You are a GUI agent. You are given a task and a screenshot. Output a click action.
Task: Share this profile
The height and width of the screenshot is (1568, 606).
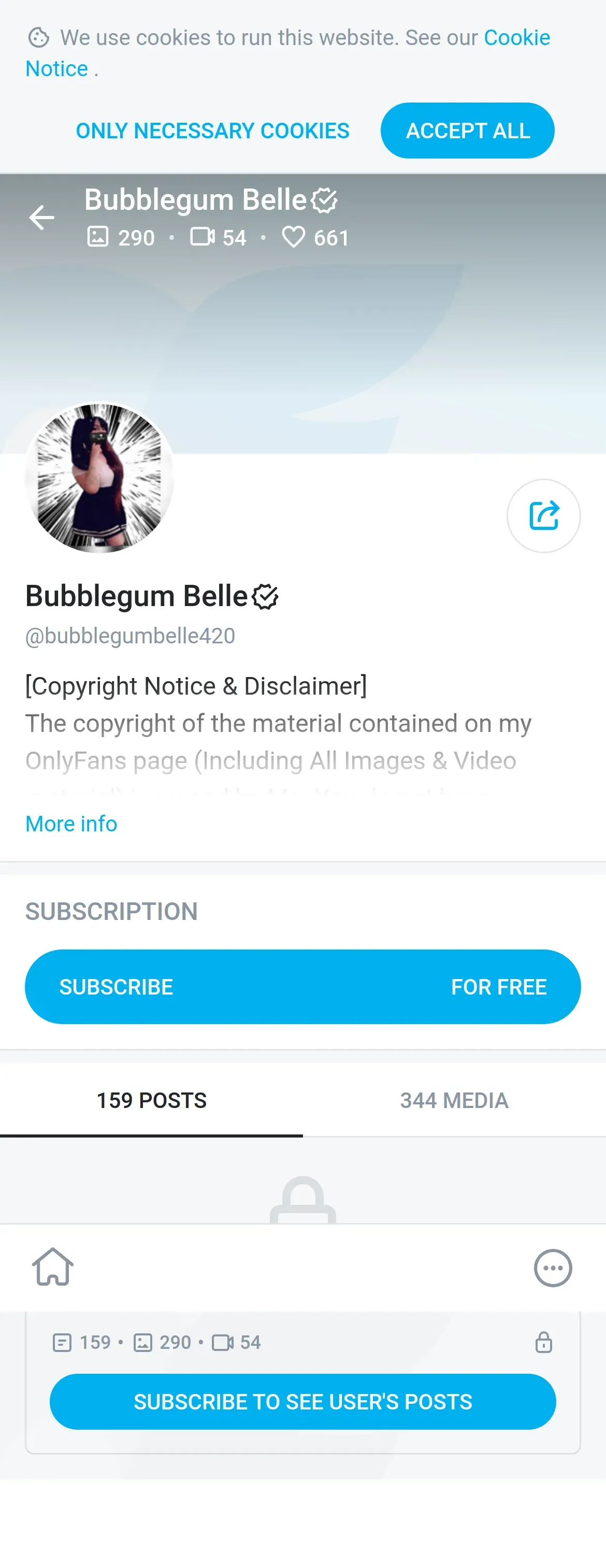pos(543,516)
